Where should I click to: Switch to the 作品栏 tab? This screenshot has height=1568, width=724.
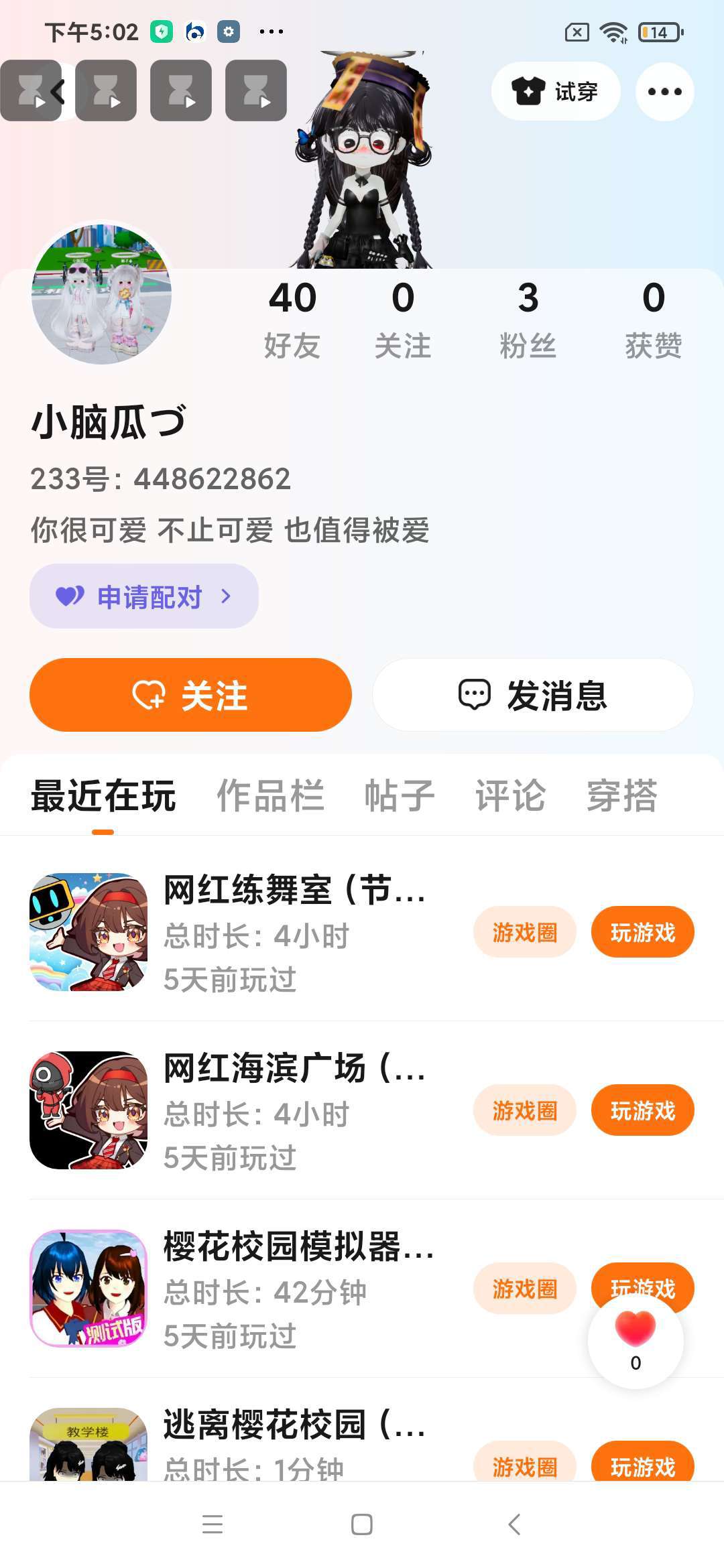[x=270, y=796]
